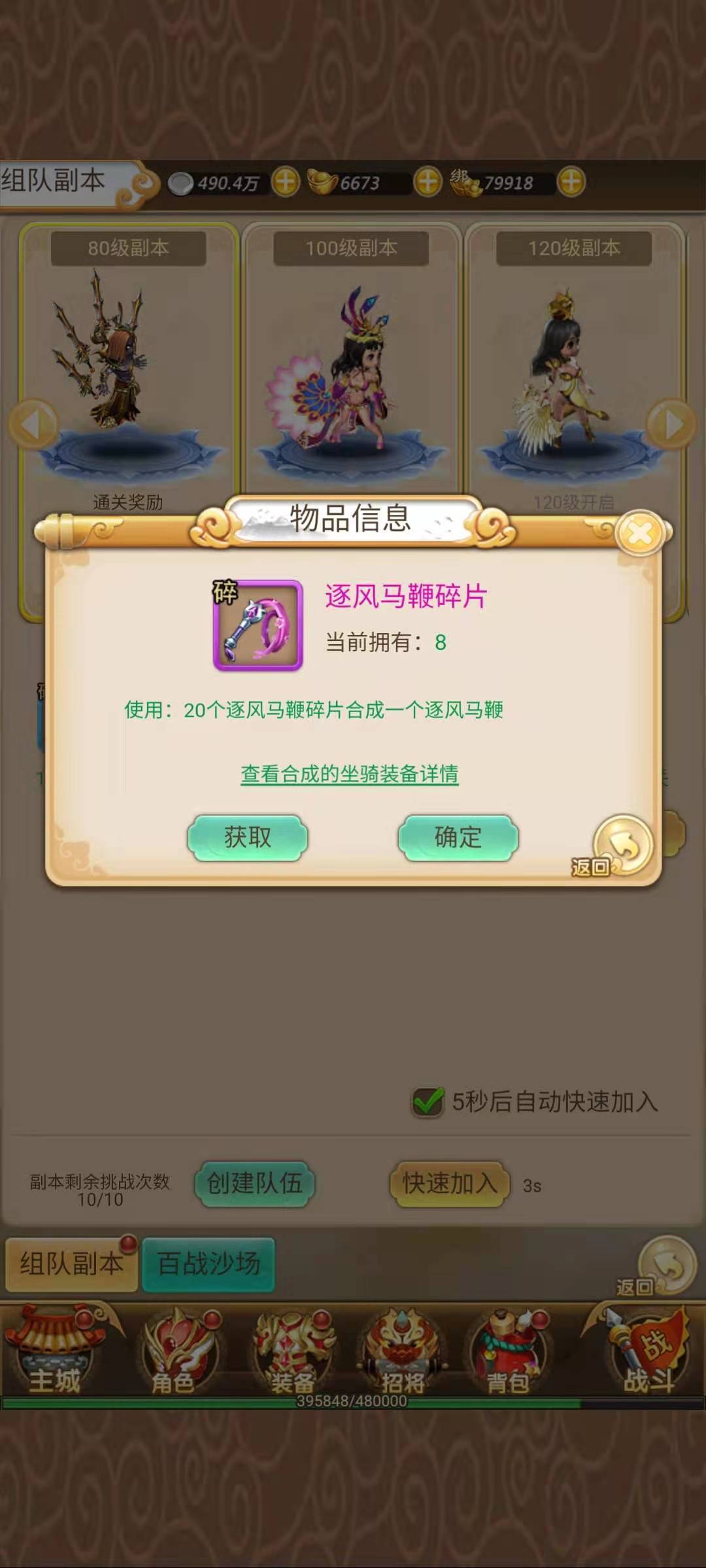This screenshot has width=706, height=1568.
Task: Show next dungeons with the right arrow
Action: (x=671, y=425)
